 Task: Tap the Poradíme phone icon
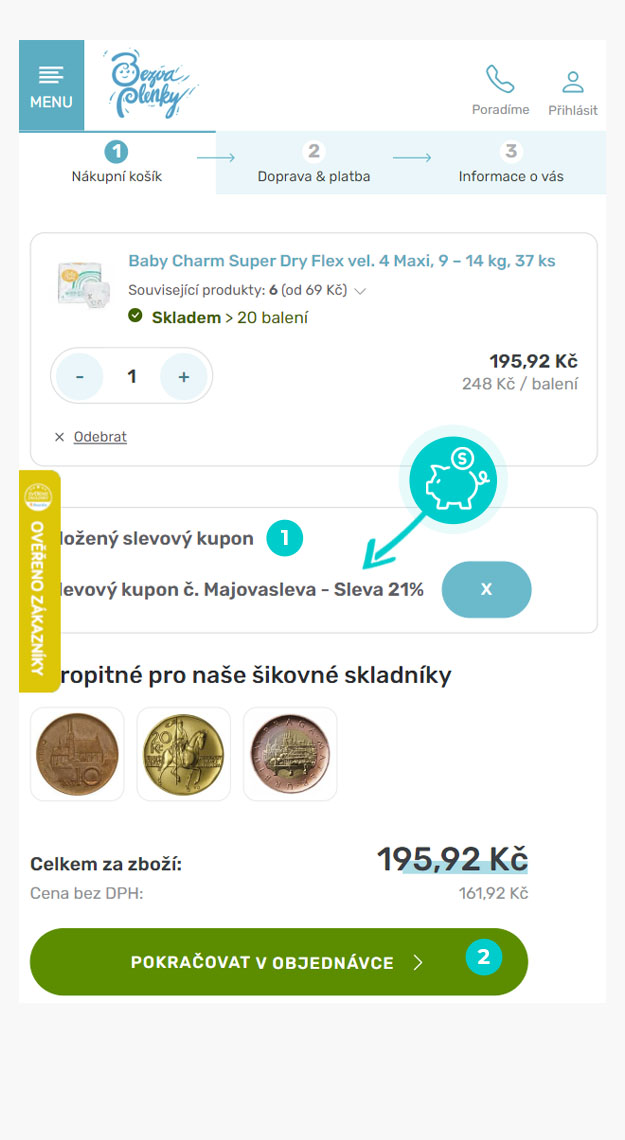[x=500, y=82]
